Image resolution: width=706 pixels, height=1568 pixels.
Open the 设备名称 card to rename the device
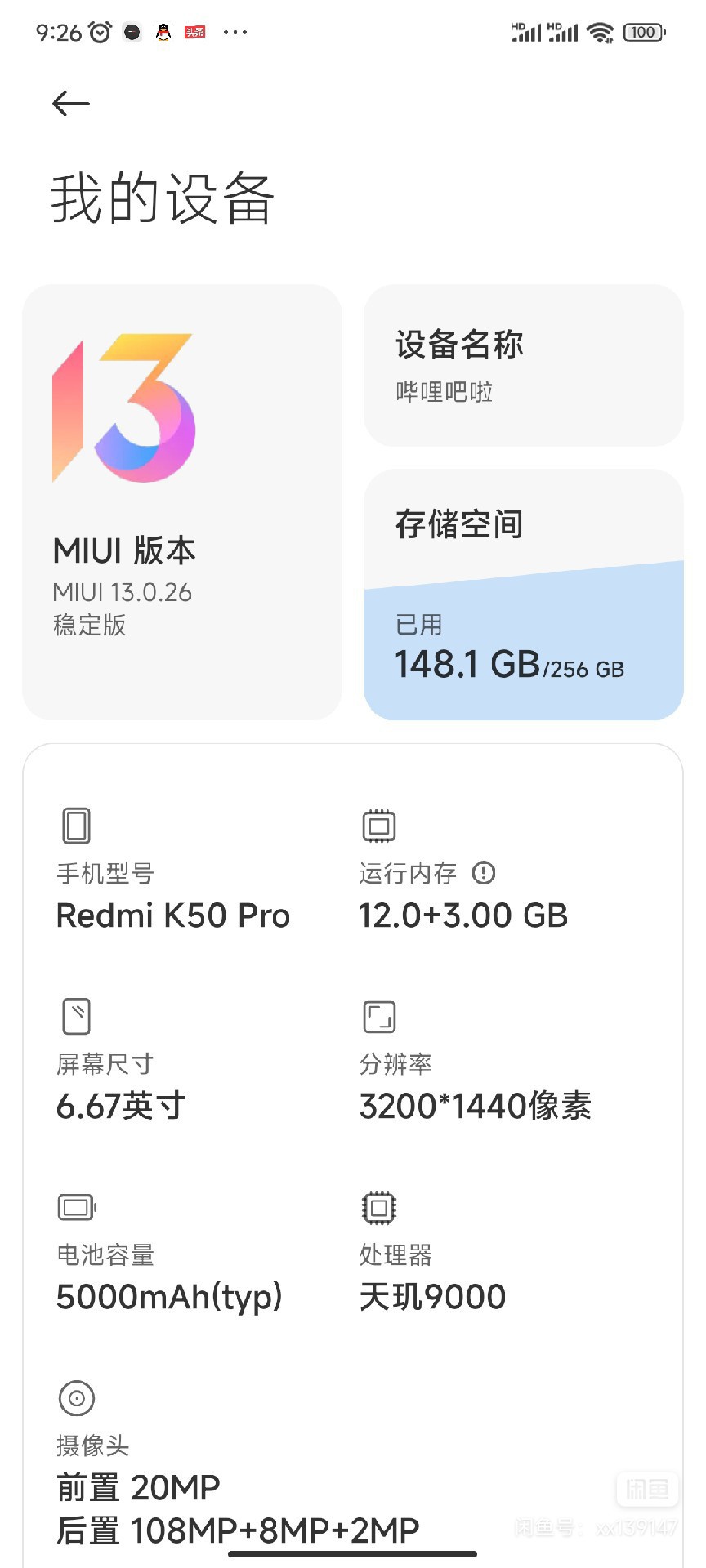(x=523, y=365)
